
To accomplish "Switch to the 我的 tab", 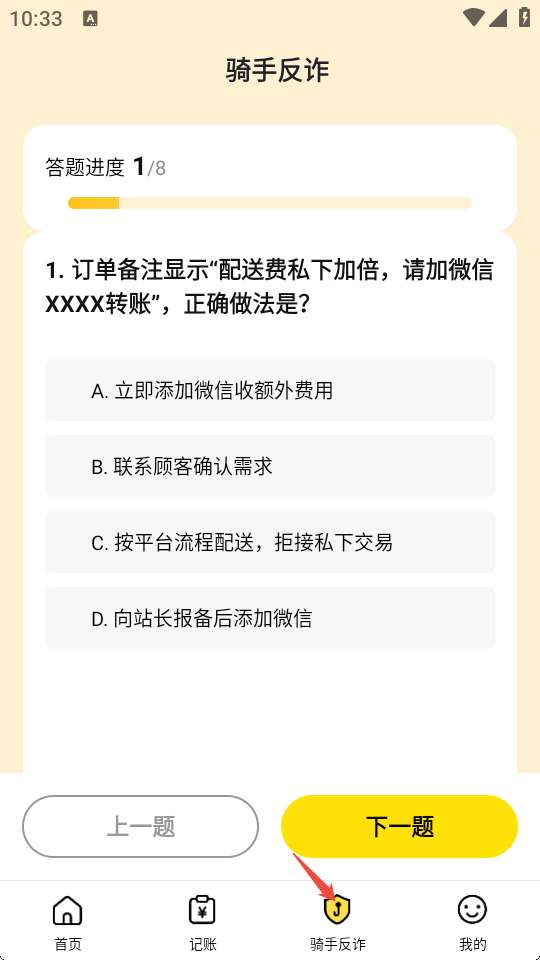I will pyautogui.click(x=473, y=922).
